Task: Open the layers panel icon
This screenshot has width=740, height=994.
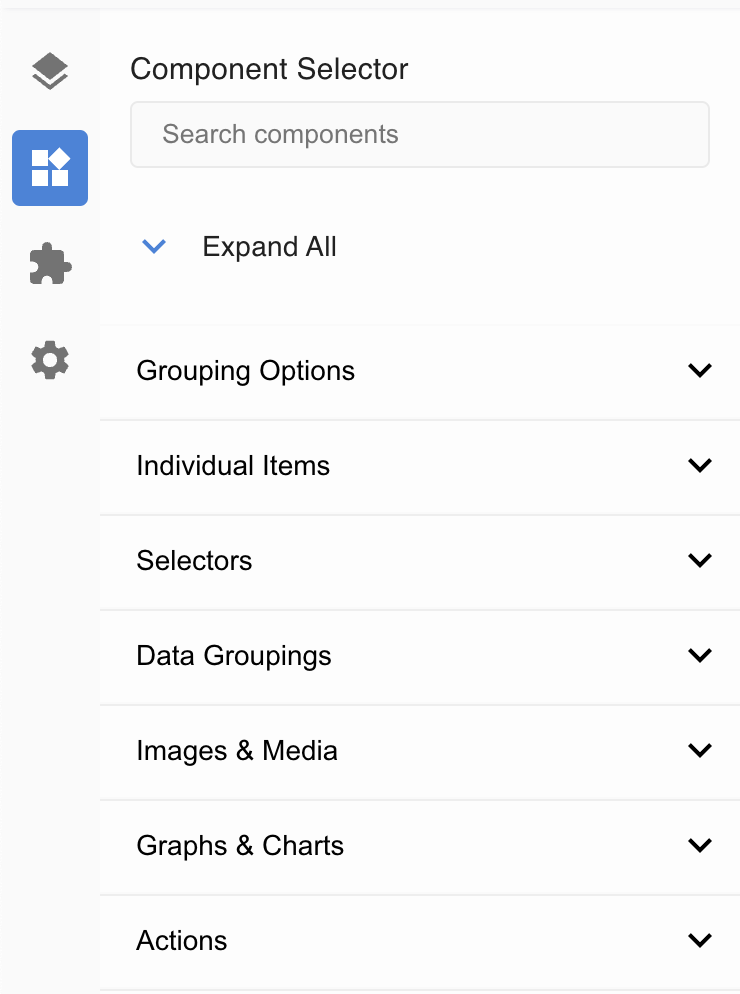Action: tap(50, 72)
